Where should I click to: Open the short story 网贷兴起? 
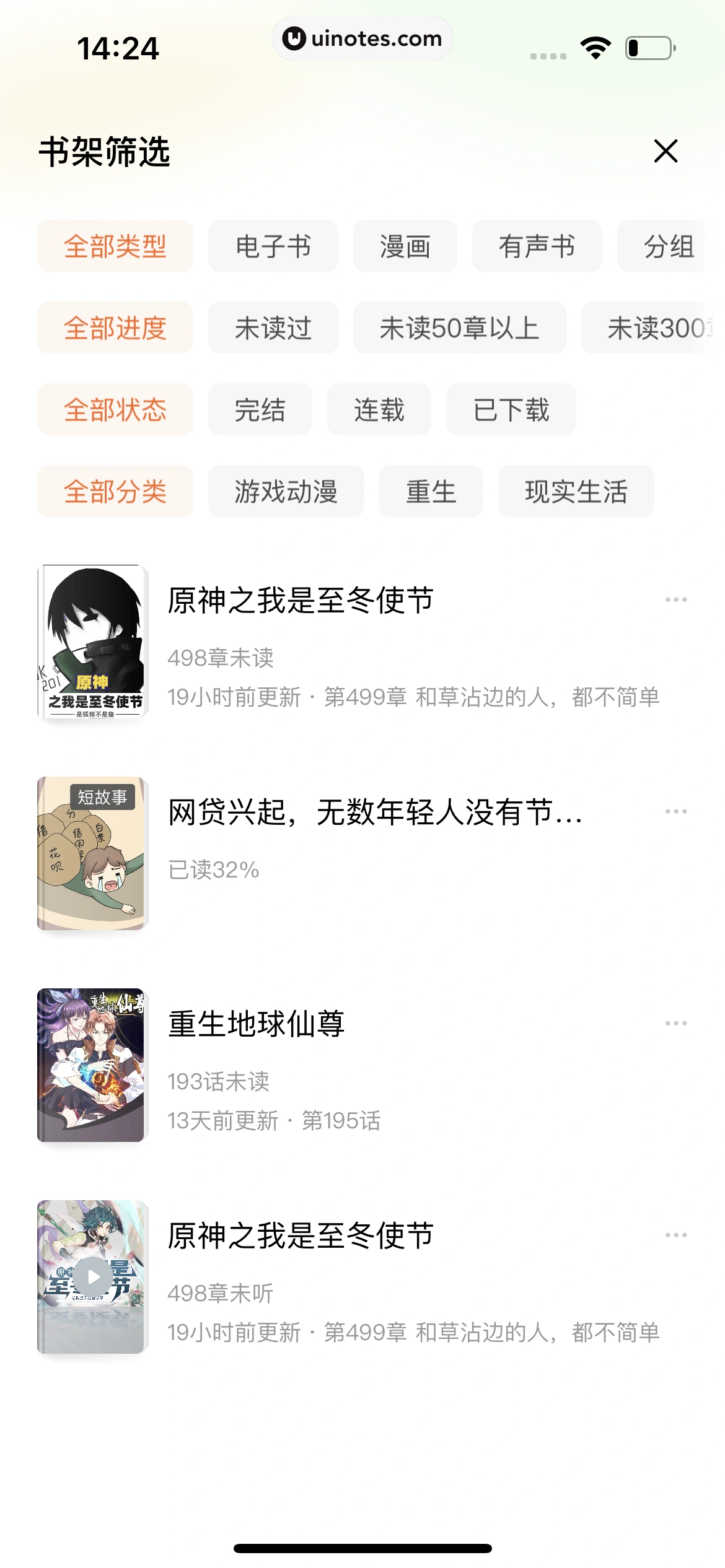point(375,812)
